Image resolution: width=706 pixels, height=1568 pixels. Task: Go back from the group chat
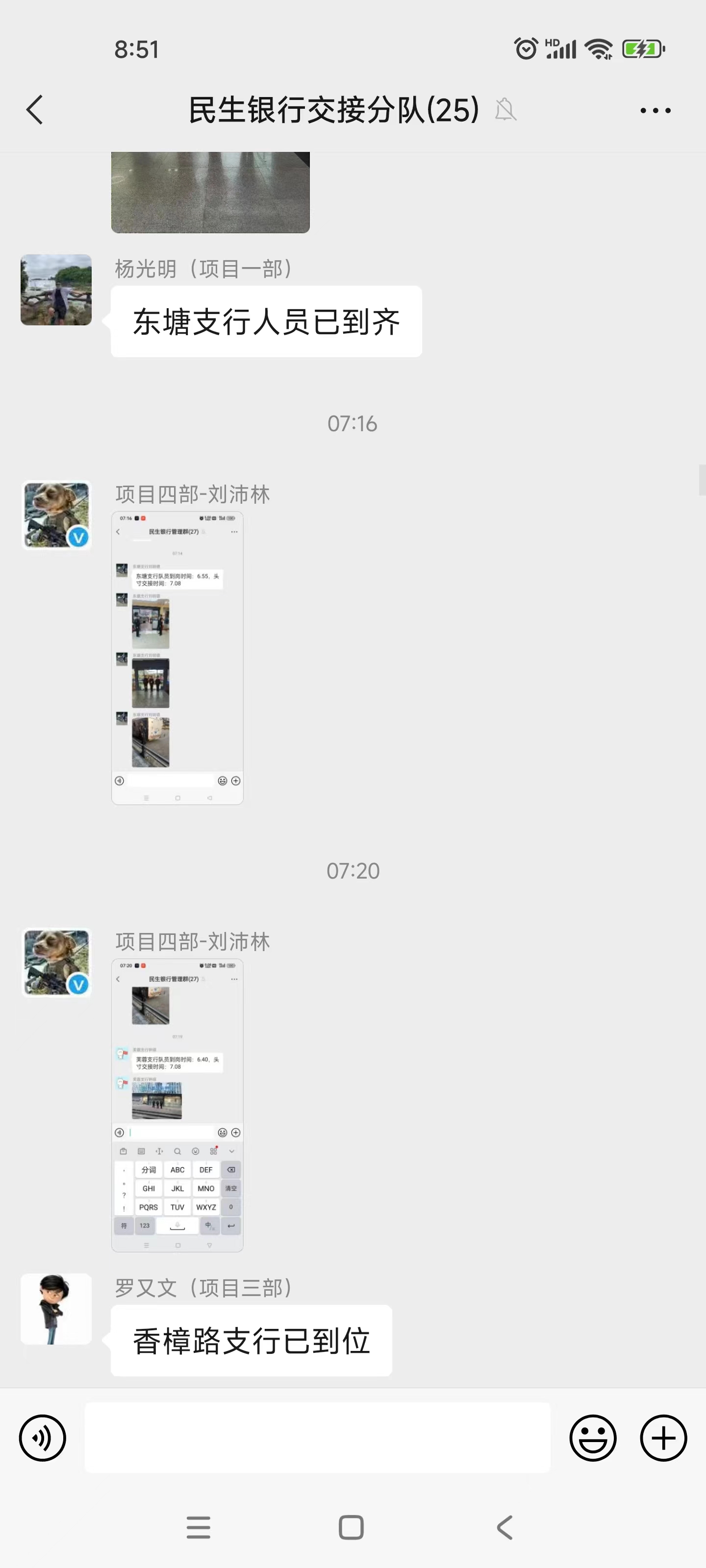coord(35,110)
